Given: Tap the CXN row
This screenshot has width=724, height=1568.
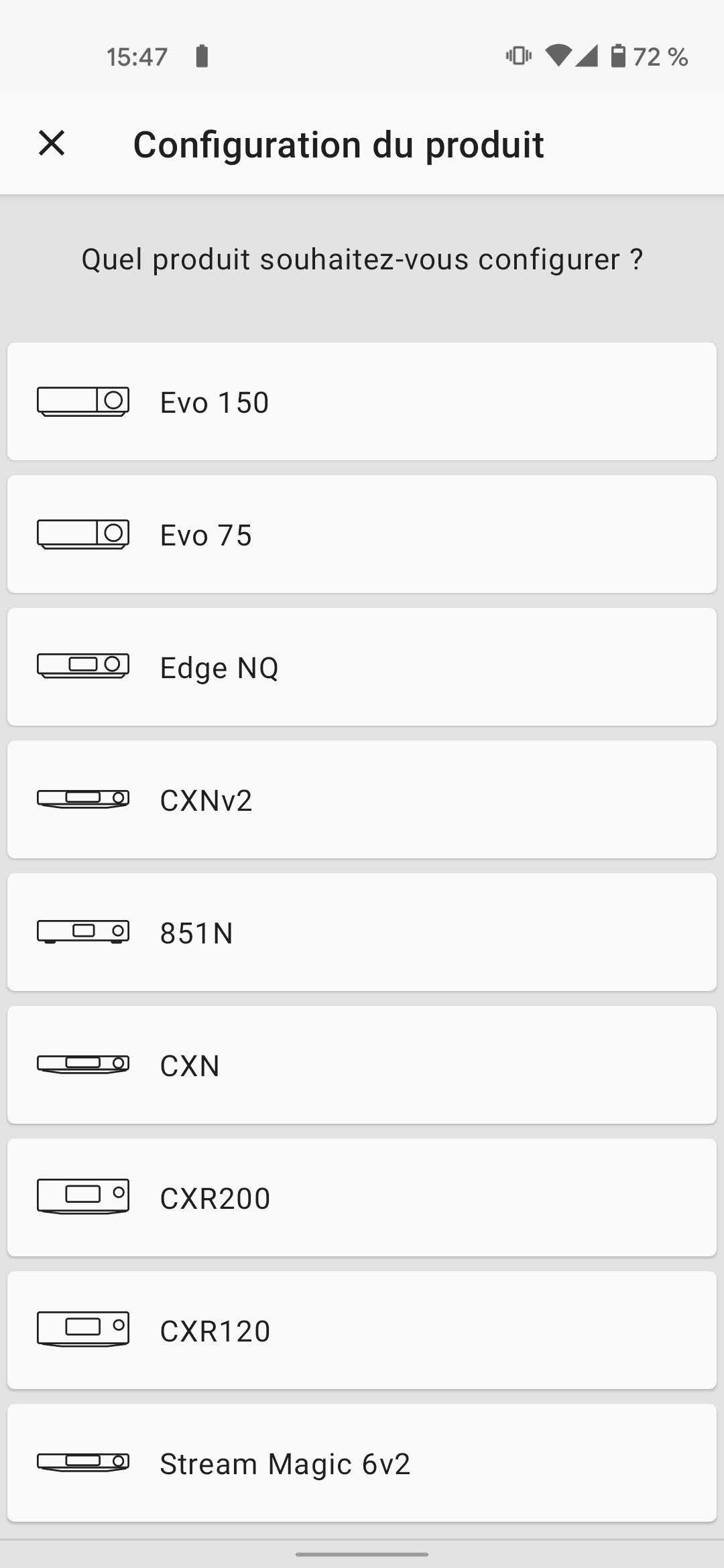Looking at the screenshot, I should tap(362, 1065).
